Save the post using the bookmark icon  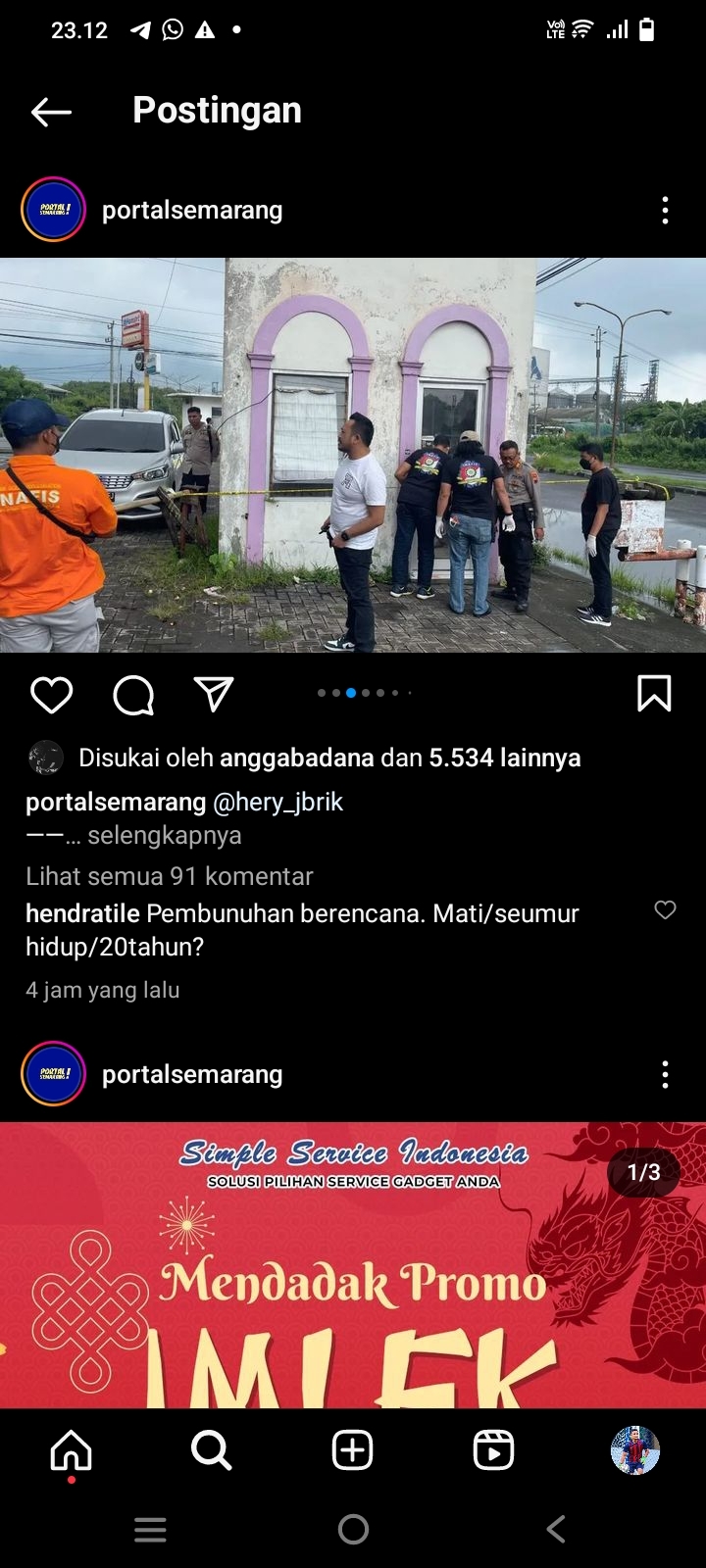click(x=654, y=695)
